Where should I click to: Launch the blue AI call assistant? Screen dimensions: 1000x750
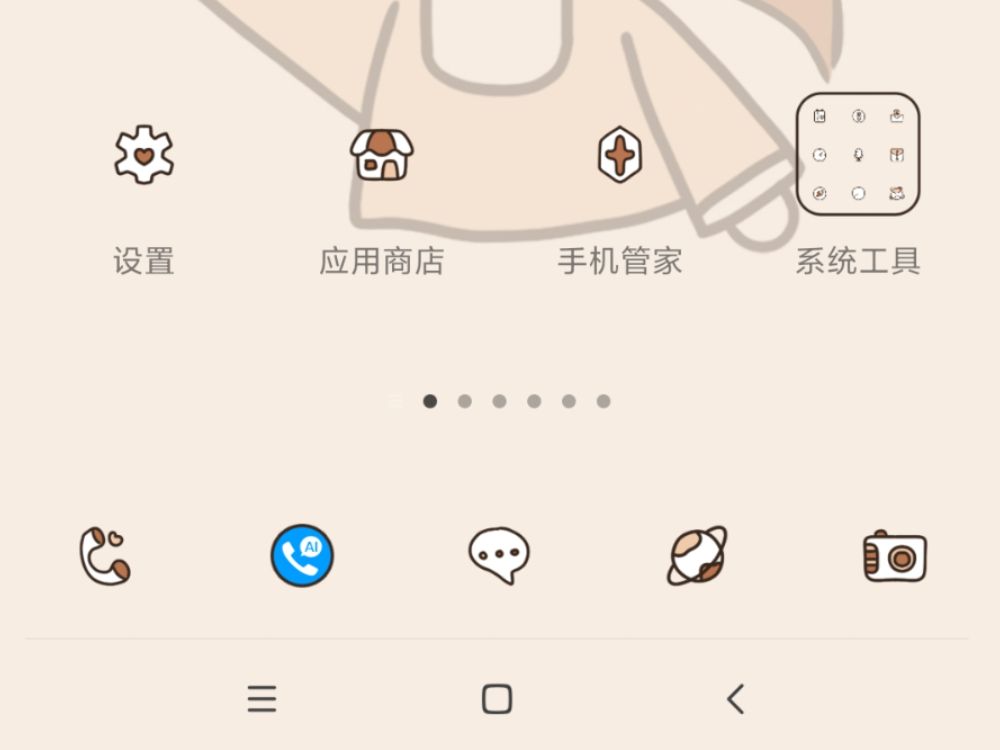point(302,556)
